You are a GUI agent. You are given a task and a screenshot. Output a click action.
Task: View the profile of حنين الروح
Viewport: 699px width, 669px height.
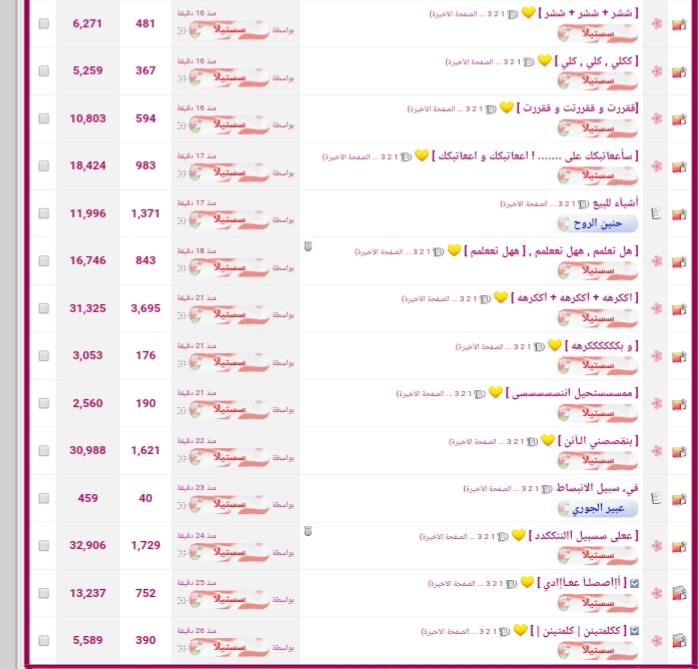(x=598, y=223)
